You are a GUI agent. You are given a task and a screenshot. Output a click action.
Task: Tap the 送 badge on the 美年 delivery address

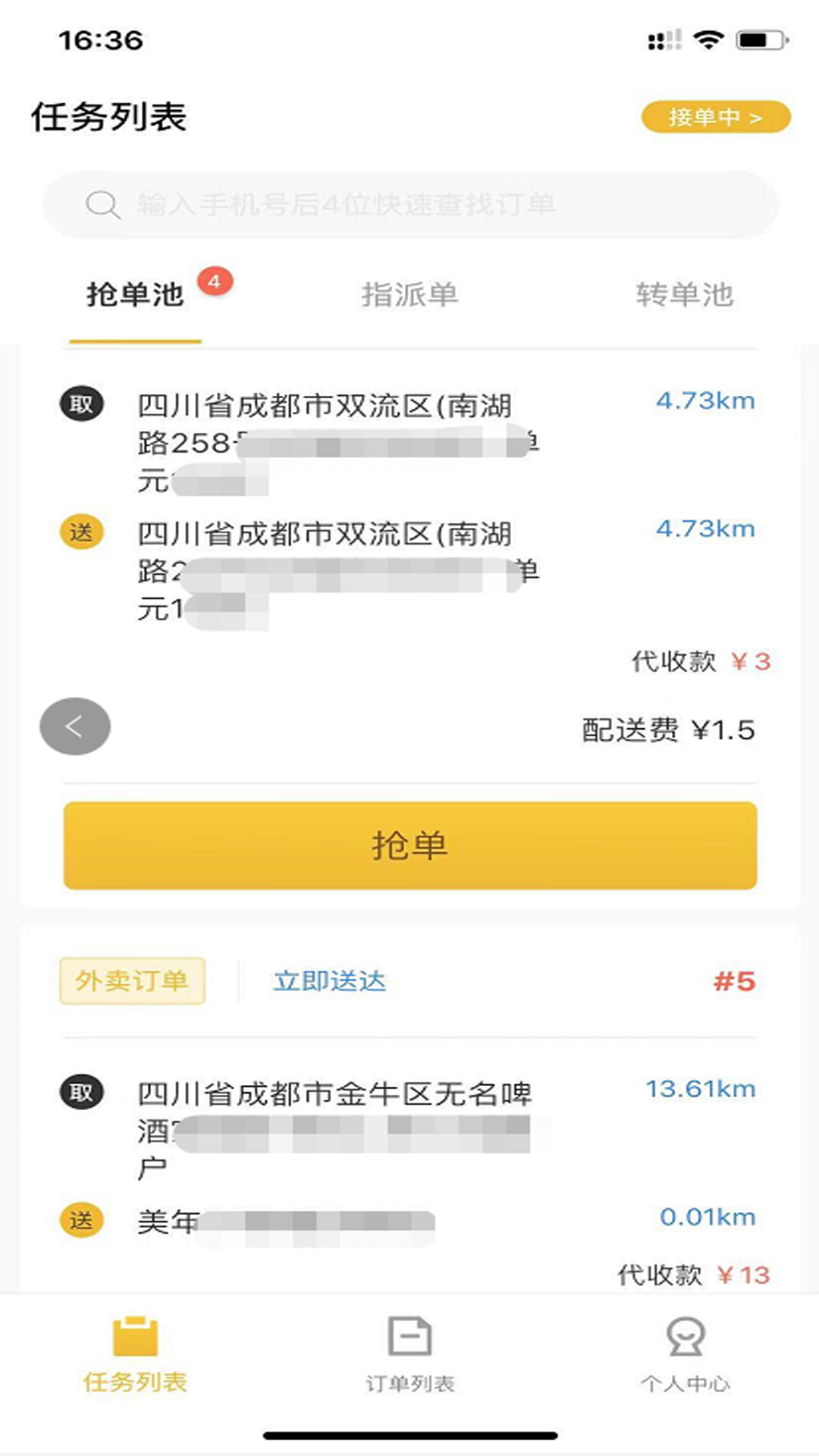tap(80, 1215)
